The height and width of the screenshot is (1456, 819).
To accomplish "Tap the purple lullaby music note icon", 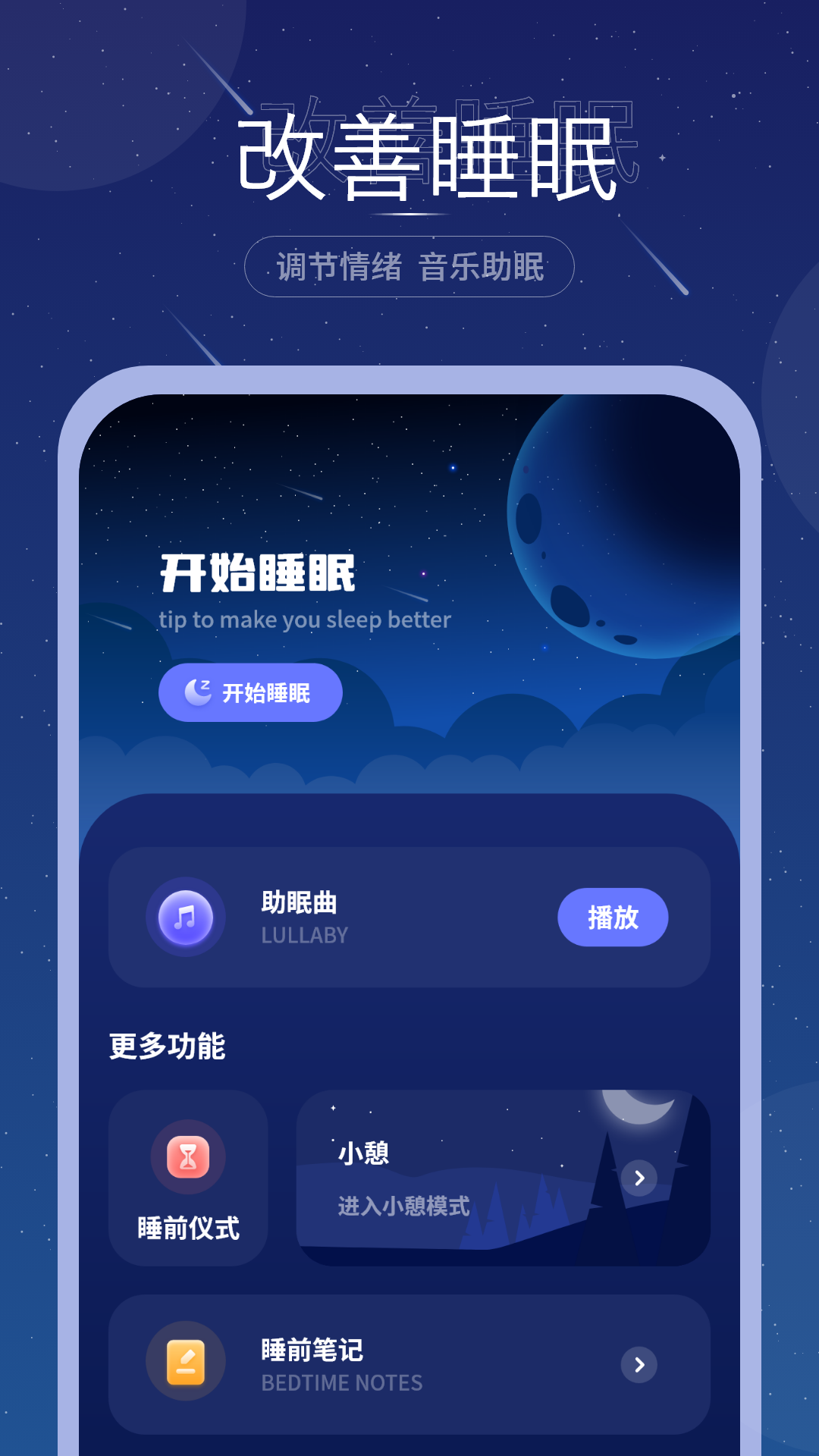I will click(x=186, y=918).
